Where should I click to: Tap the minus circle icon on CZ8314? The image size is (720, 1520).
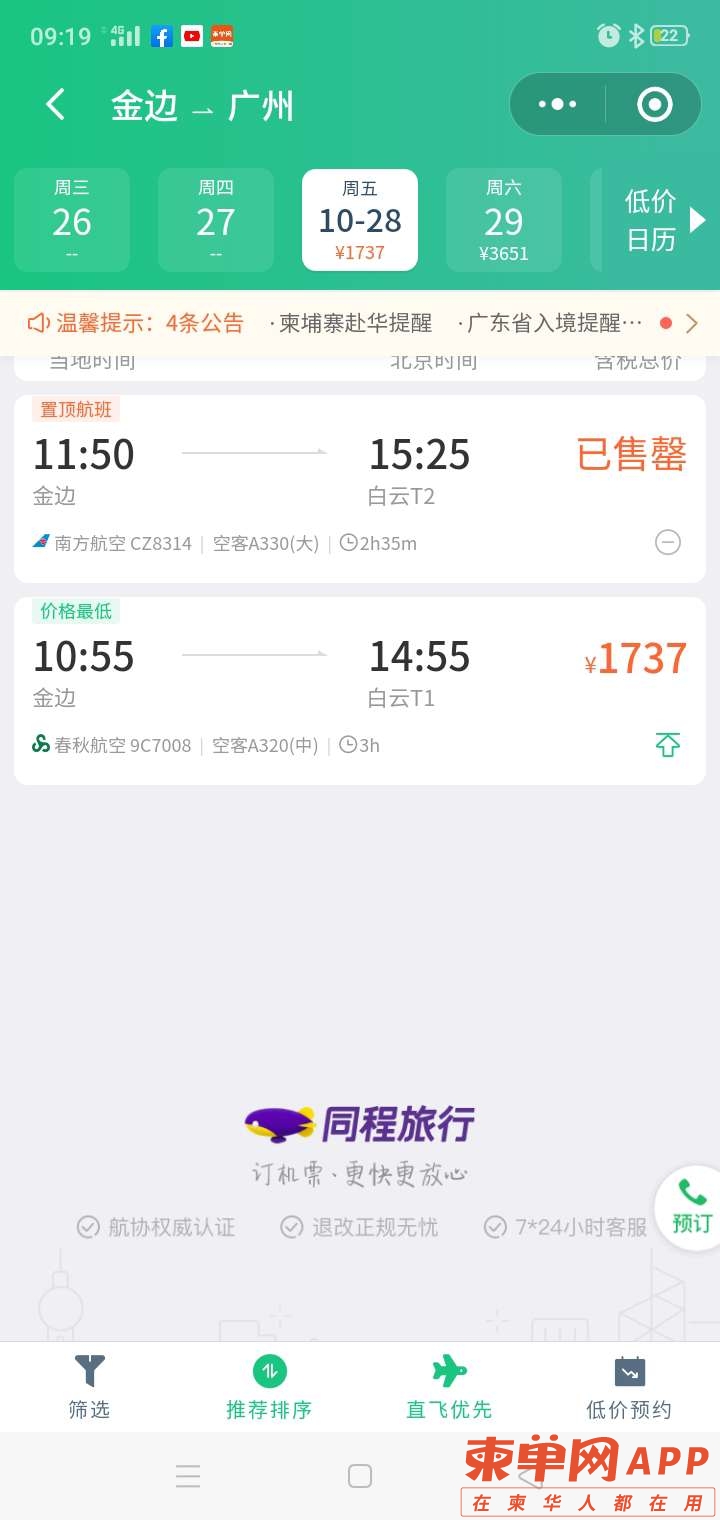pos(668,542)
